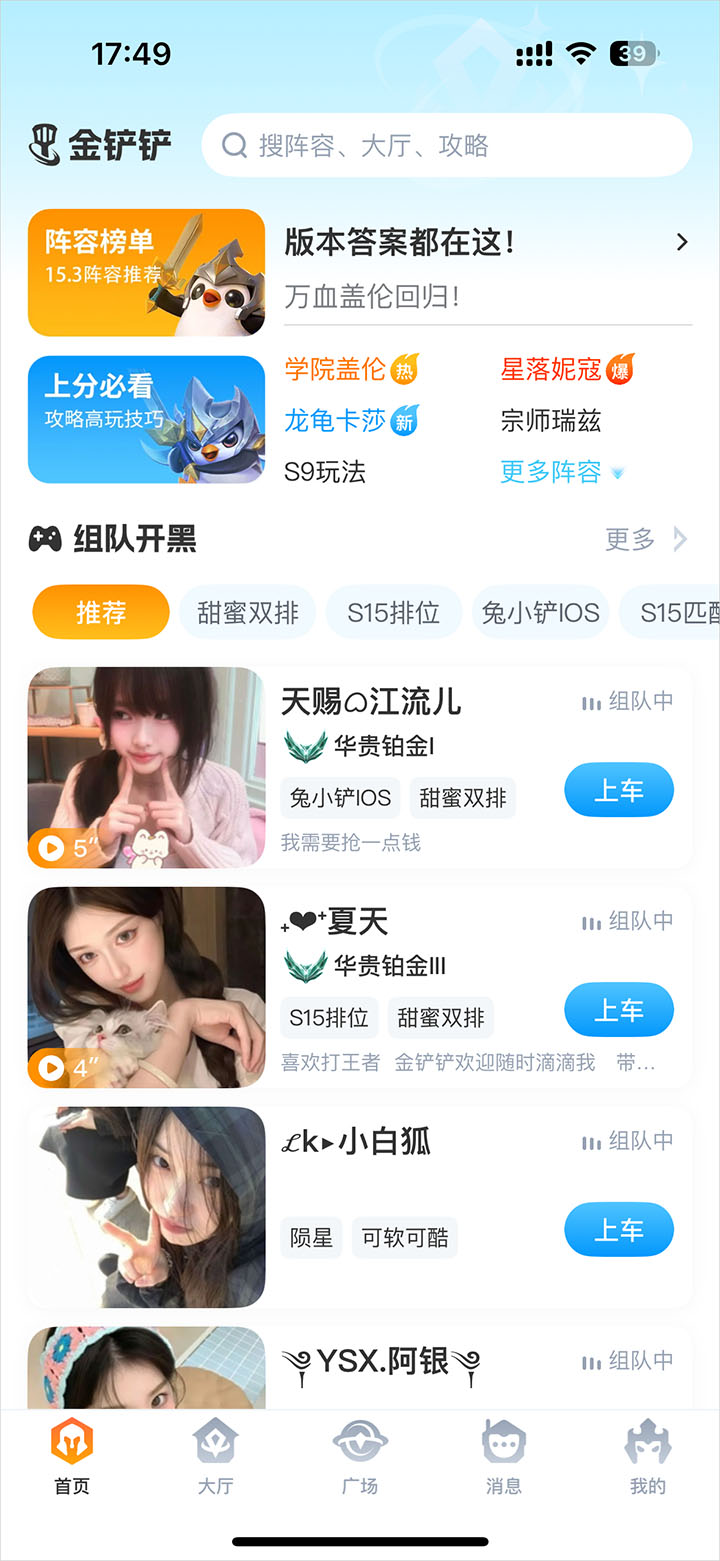This screenshot has height=1561, width=720.
Task: Open the search box for lineups and guides
Action: tap(446, 146)
